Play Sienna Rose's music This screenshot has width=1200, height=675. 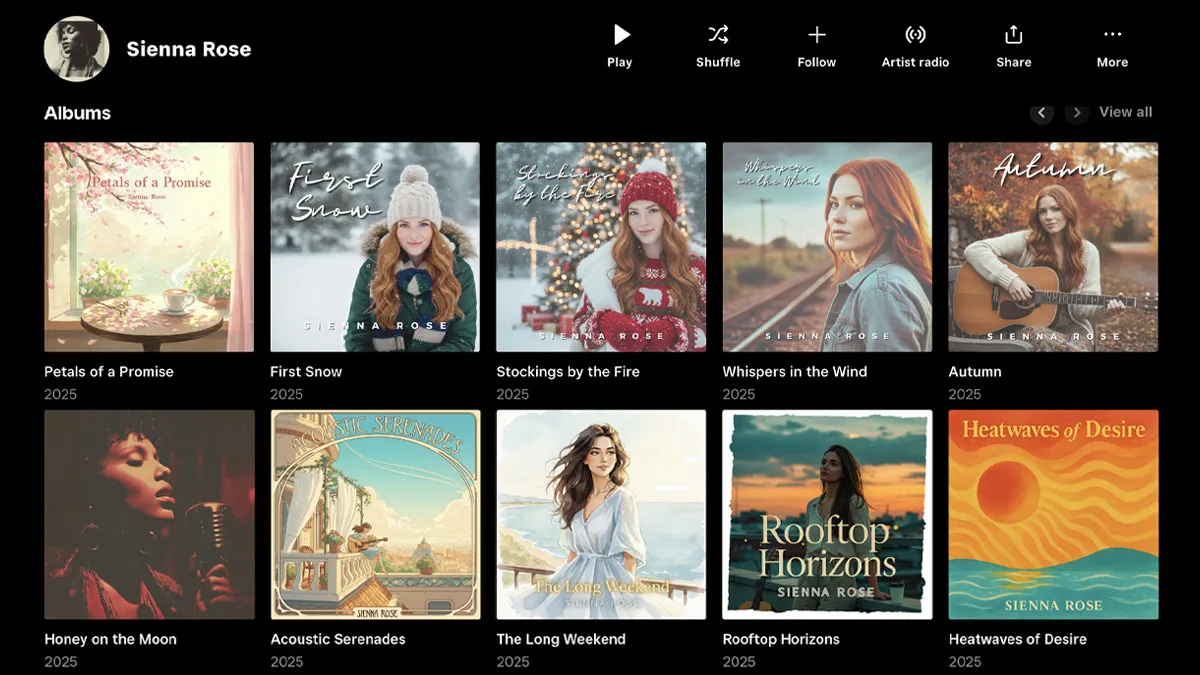[x=620, y=46]
